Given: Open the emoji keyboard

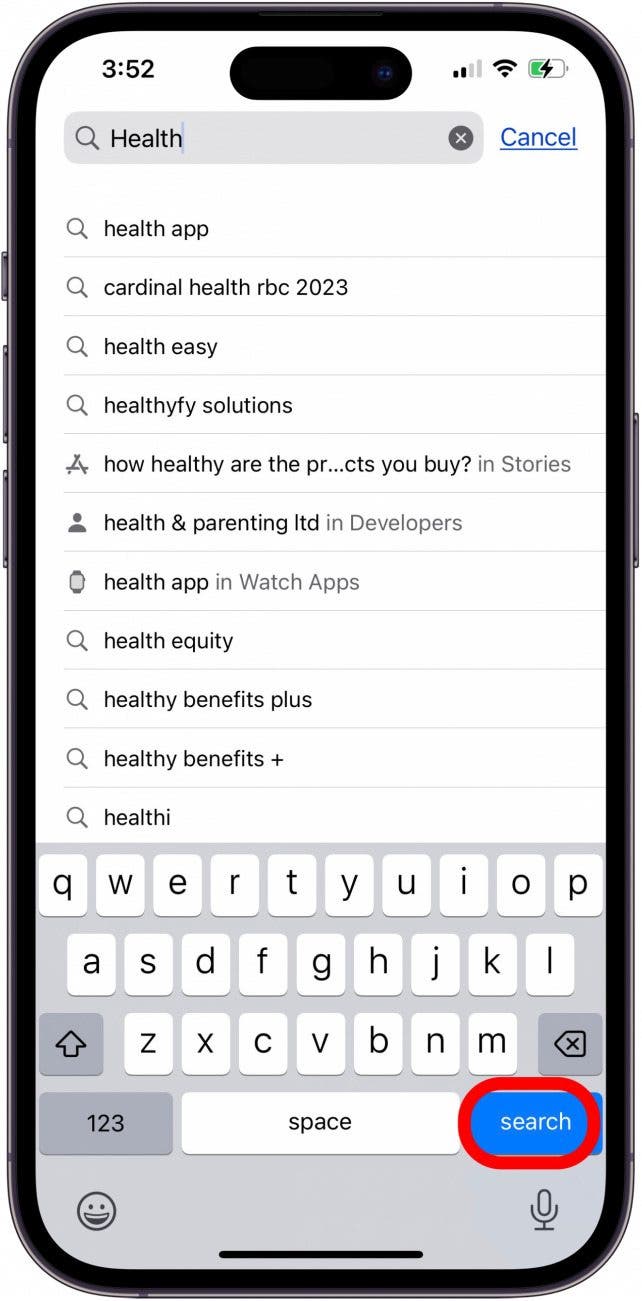Looking at the screenshot, I should (97, 1211).
